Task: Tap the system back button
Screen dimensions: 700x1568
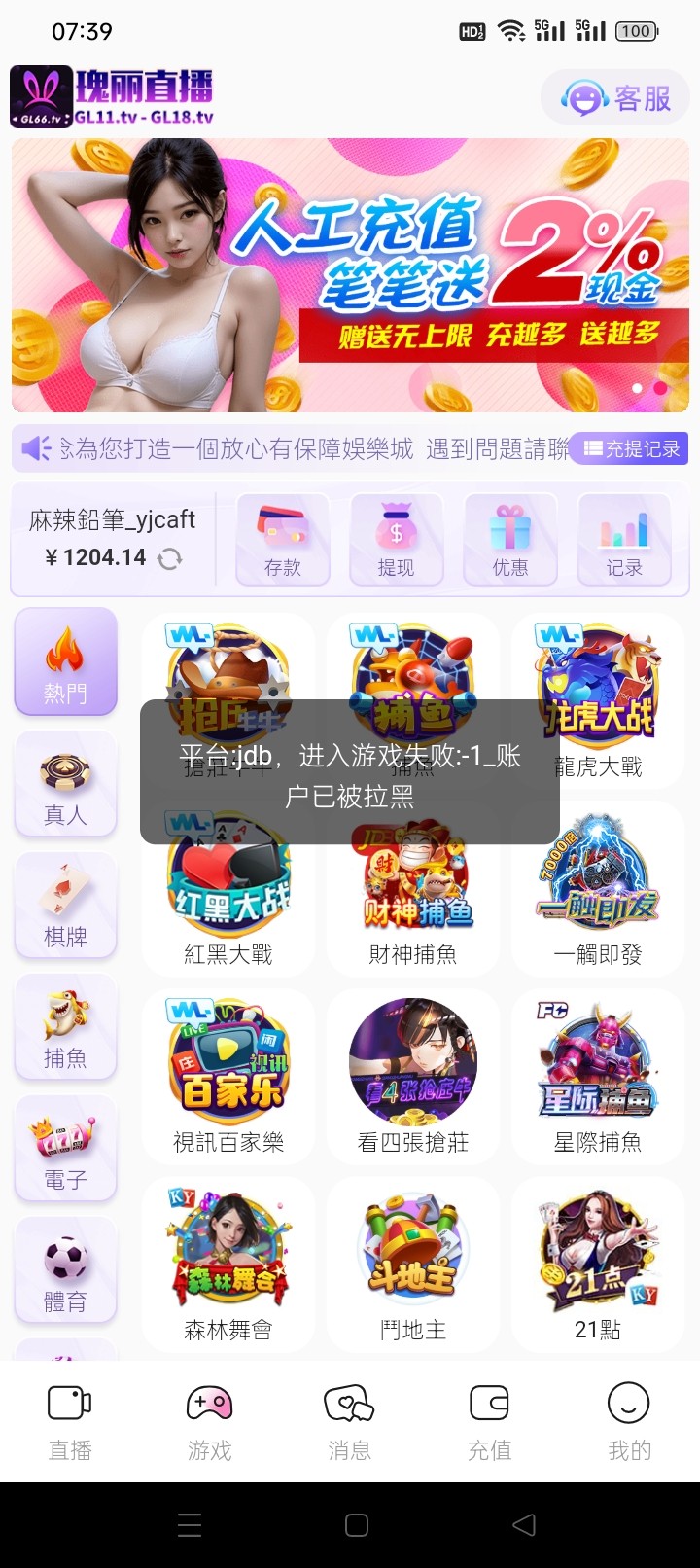Action: tap(524, 1524)
